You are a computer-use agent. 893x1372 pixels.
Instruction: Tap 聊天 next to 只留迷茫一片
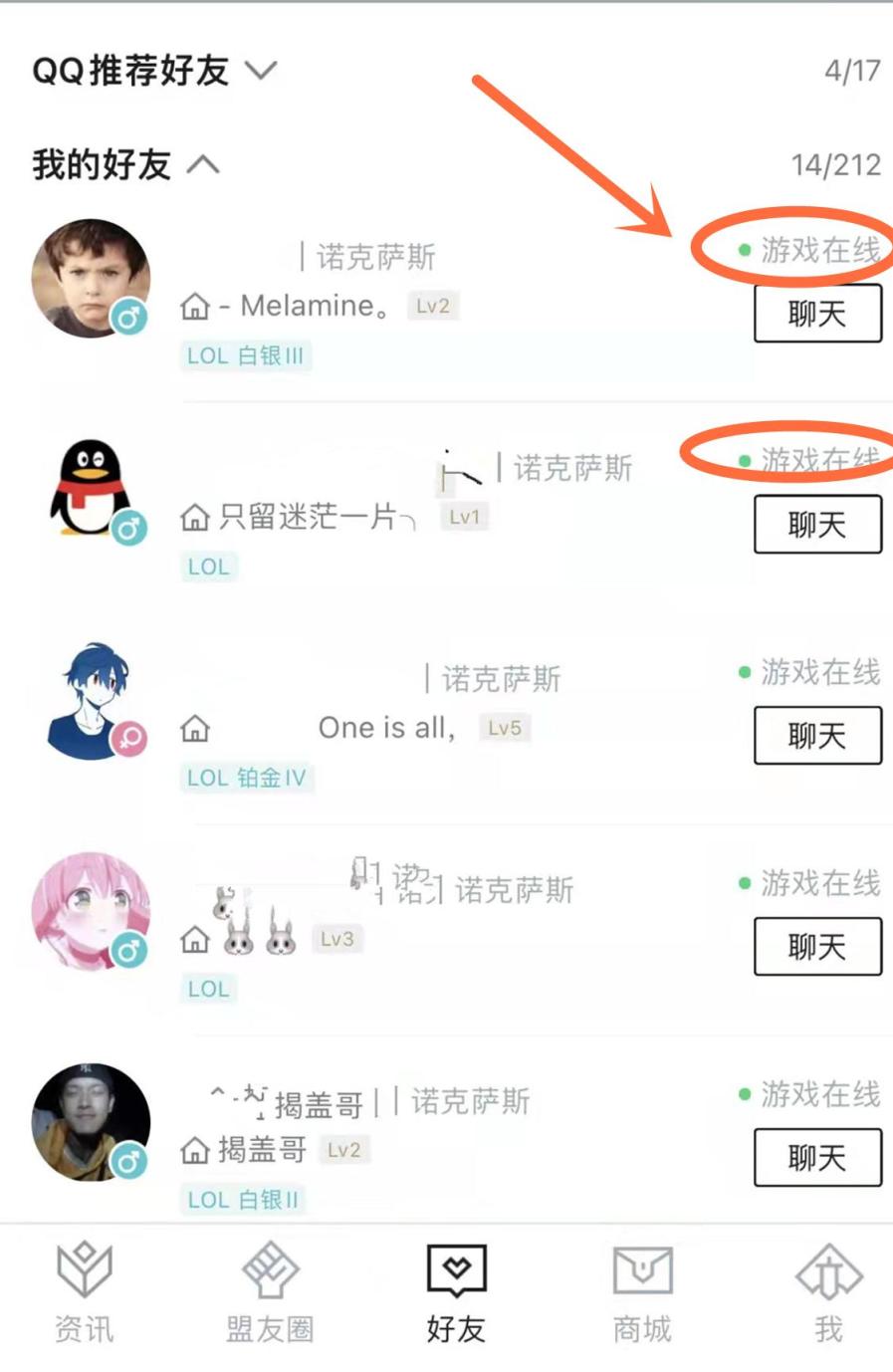pos(816,525)
